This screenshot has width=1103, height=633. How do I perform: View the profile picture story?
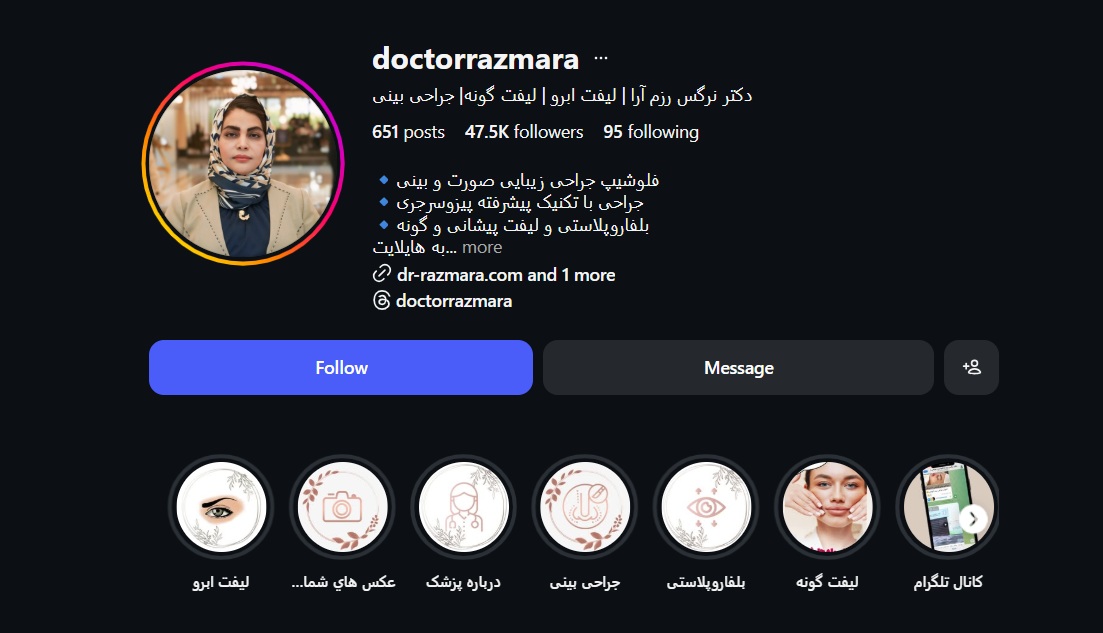click(x=243, y=163)
